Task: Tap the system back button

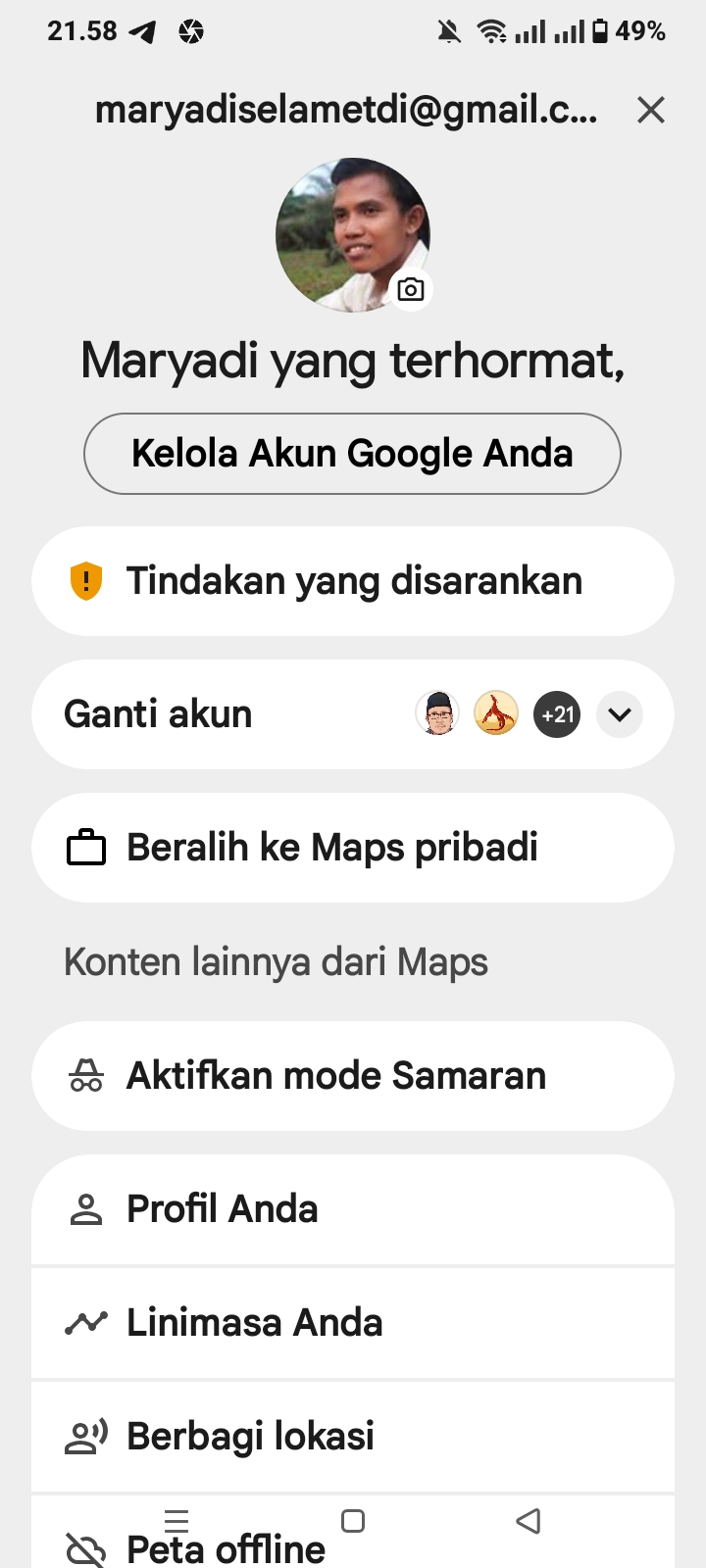Action: coord(529,1521)
